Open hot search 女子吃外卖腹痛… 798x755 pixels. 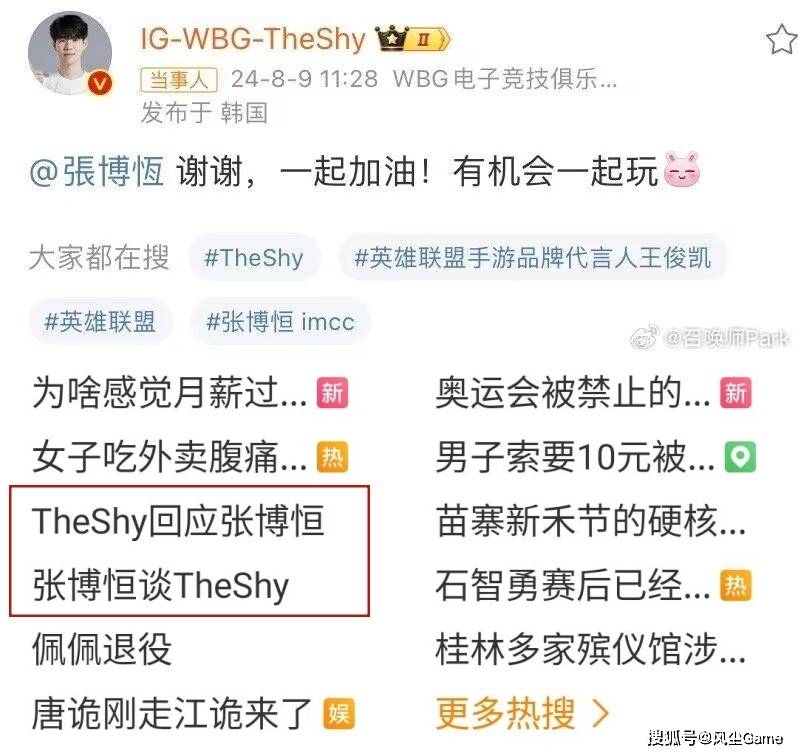(170, 457)
